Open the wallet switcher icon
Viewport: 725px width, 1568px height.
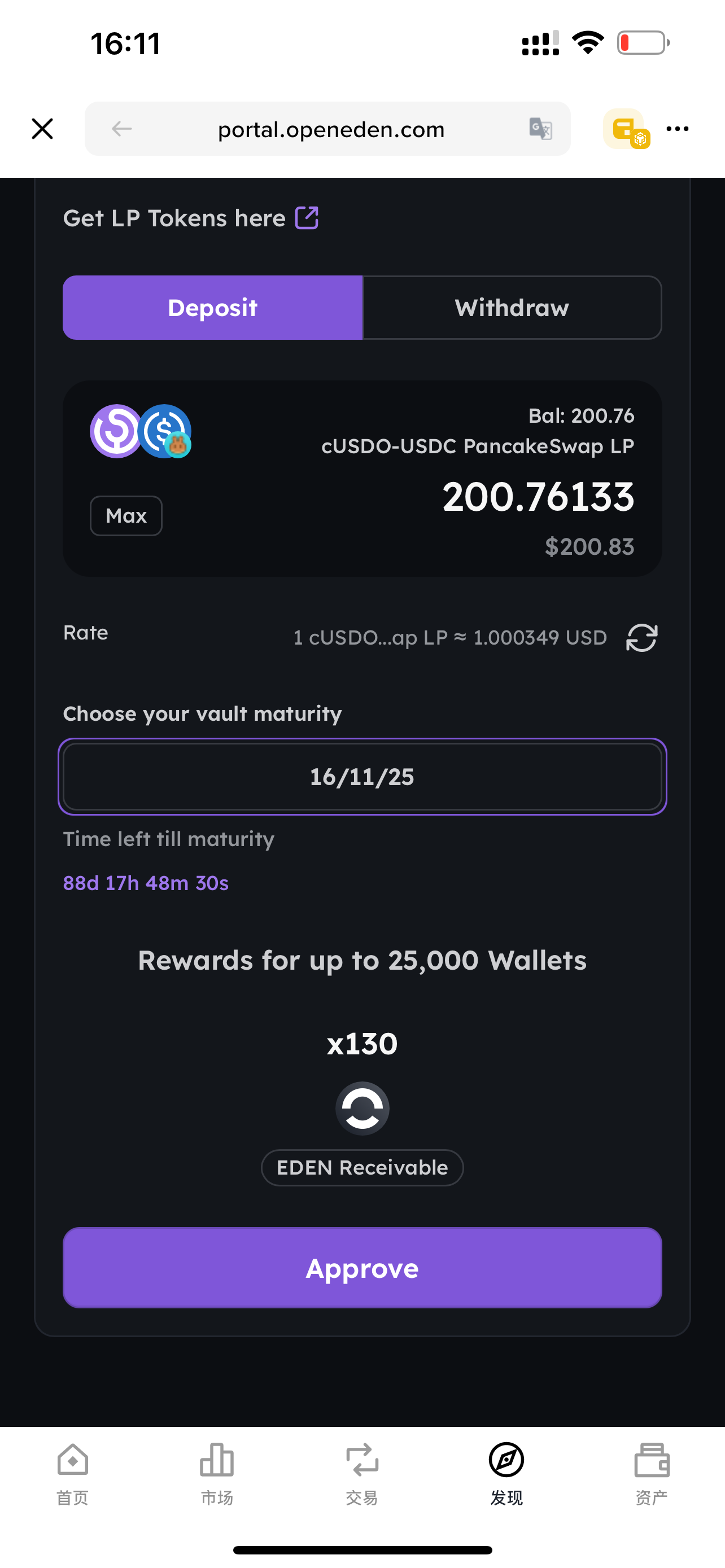point(626,129)
